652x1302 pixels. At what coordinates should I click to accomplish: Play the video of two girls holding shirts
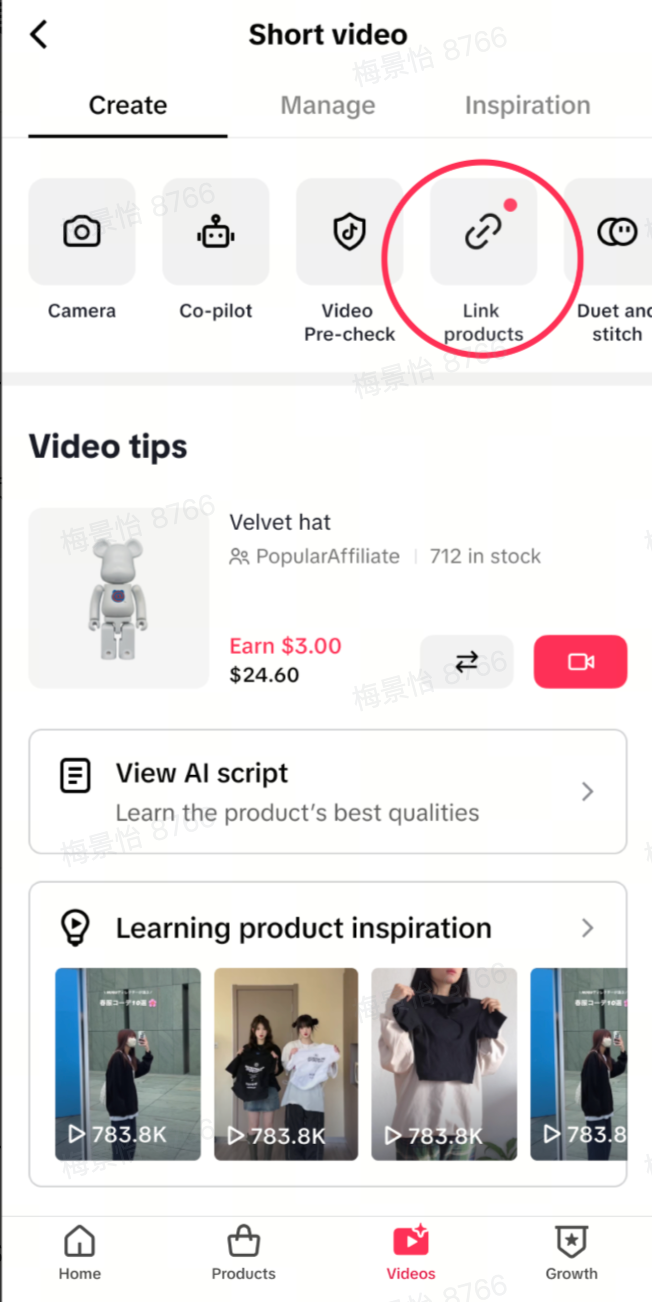click(x=286, y=1064)
